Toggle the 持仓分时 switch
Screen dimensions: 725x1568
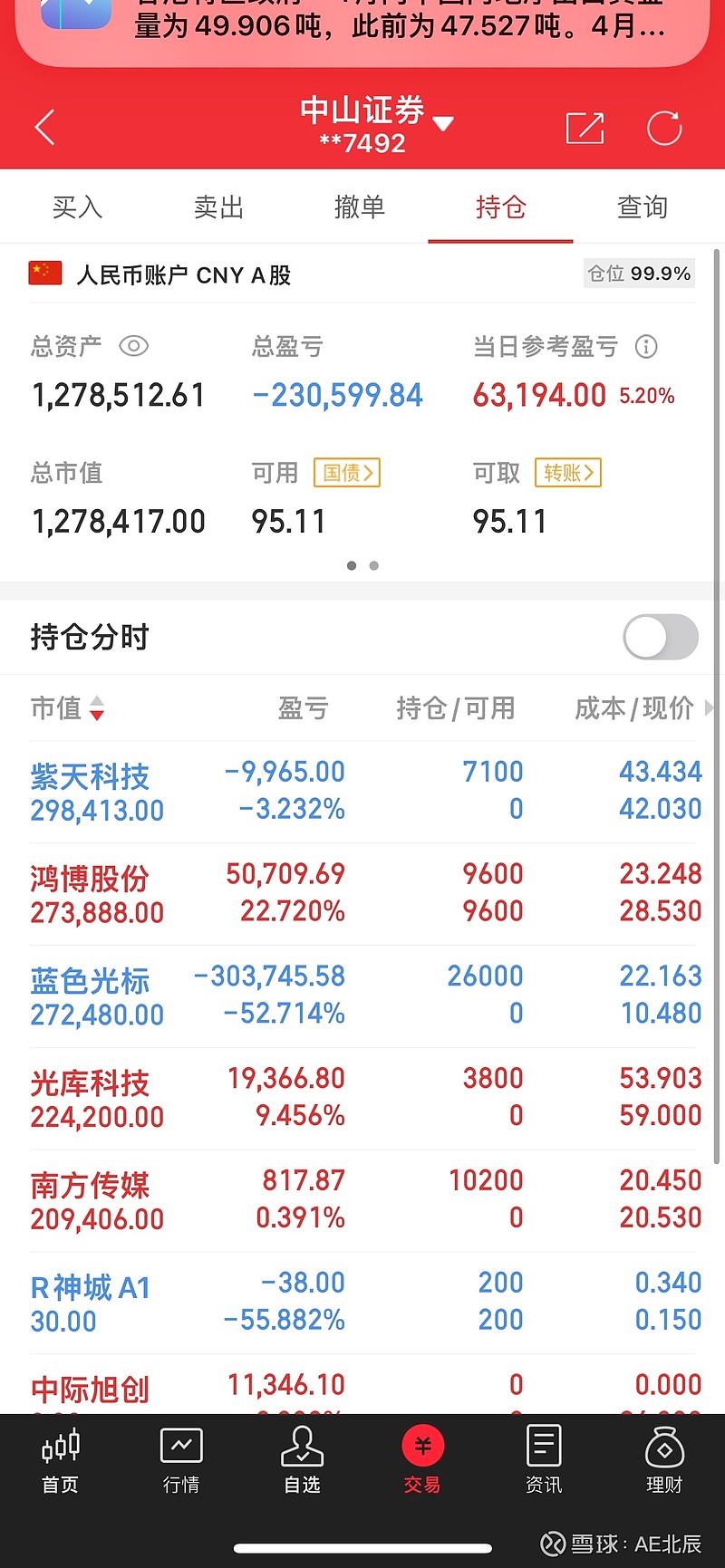[661, 638]
